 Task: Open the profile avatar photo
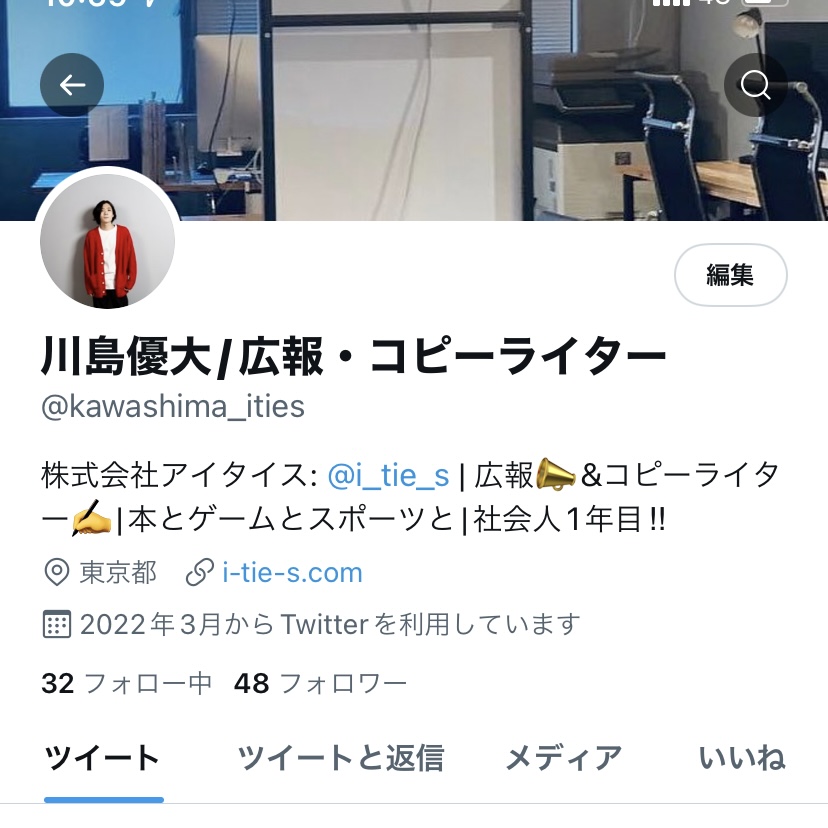pos(108,241)
